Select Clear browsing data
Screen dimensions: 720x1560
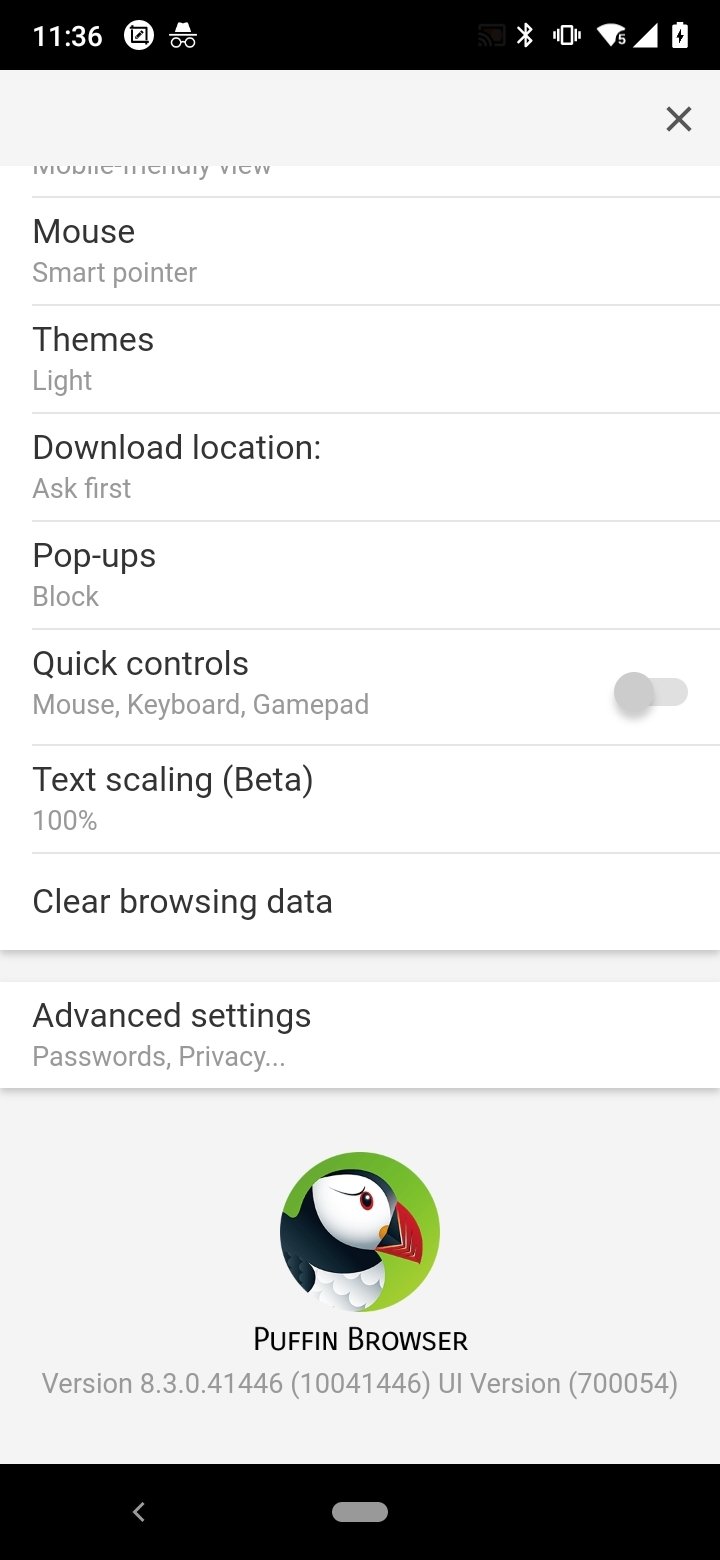tap(360, 901)
